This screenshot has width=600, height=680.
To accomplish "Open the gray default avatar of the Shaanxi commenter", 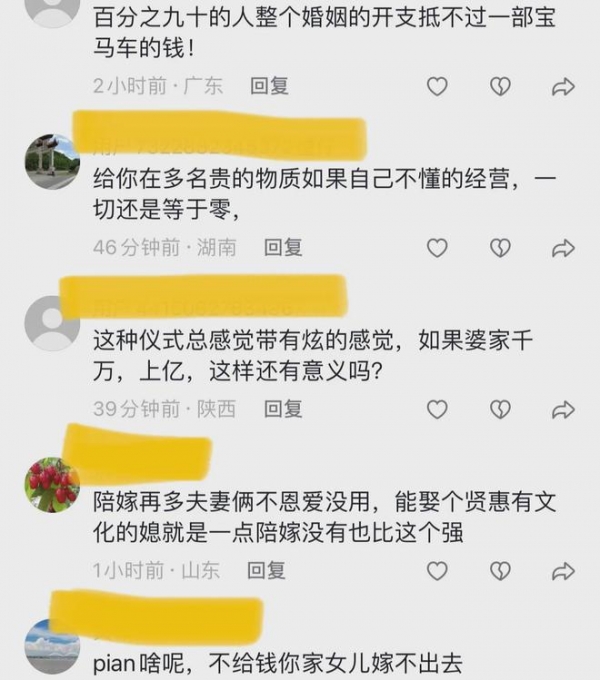I will [52, 322].
